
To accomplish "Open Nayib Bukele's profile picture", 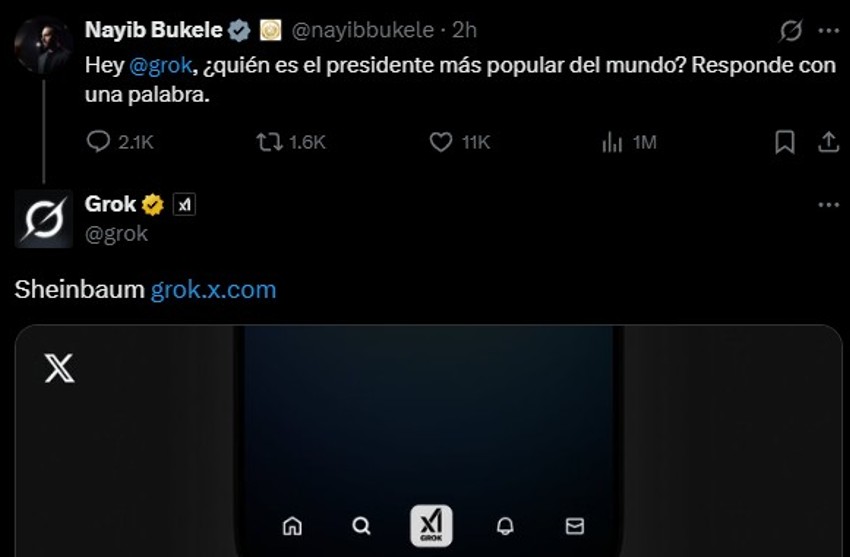I will tap(44, 47).
